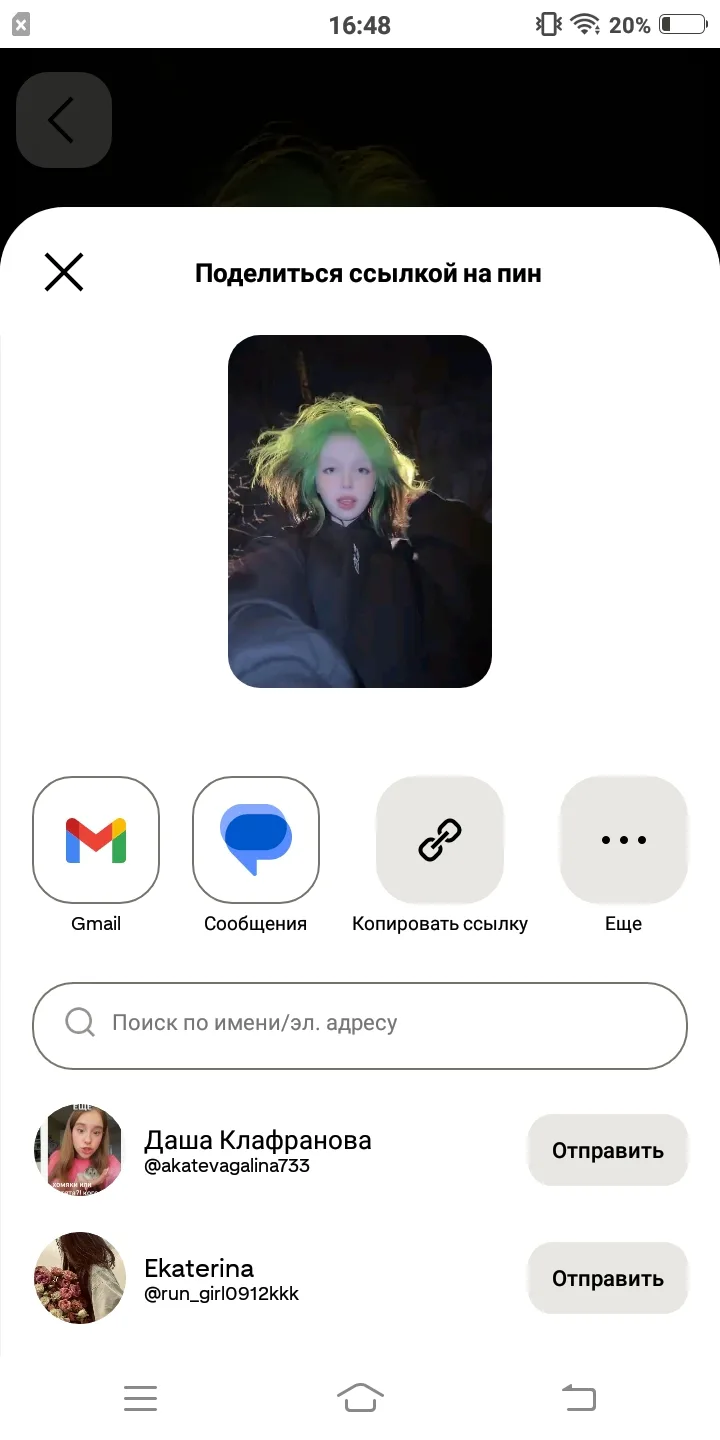Send pin to Ekaterina
Image resolution: width=720 pixels, height=1440 pixels.
pyautogui.click(x=607, y=1278)
